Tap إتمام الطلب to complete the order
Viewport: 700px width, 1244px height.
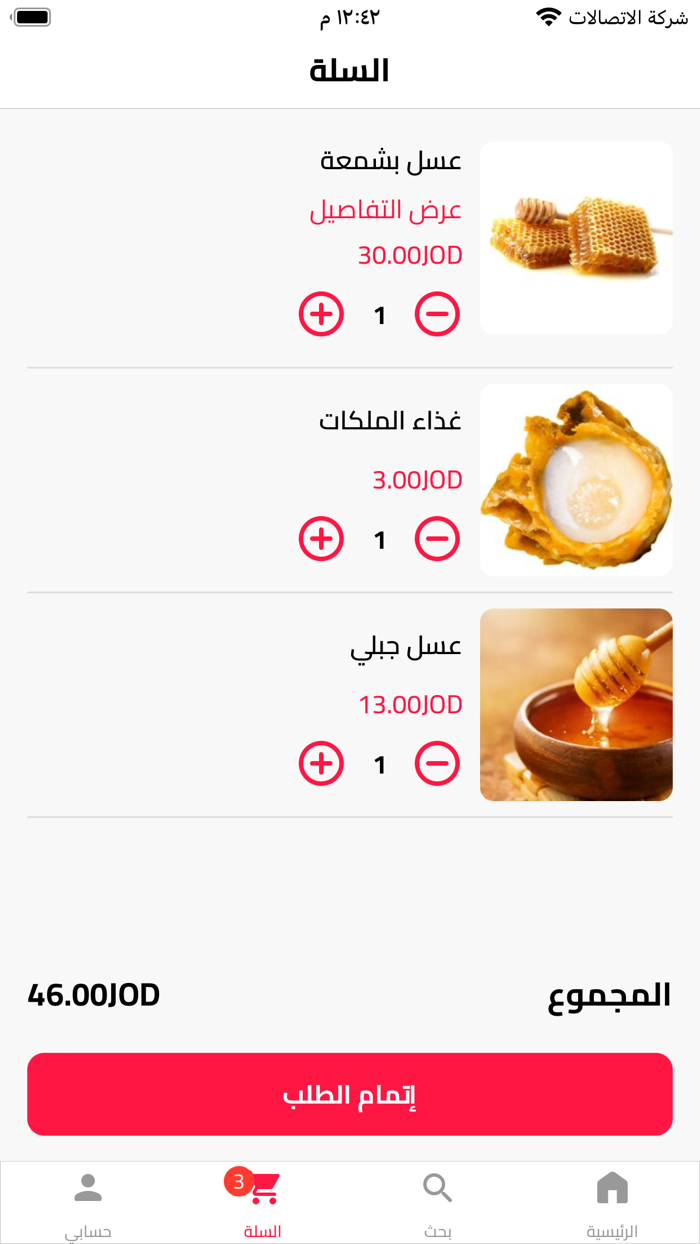click(350, 1094)
